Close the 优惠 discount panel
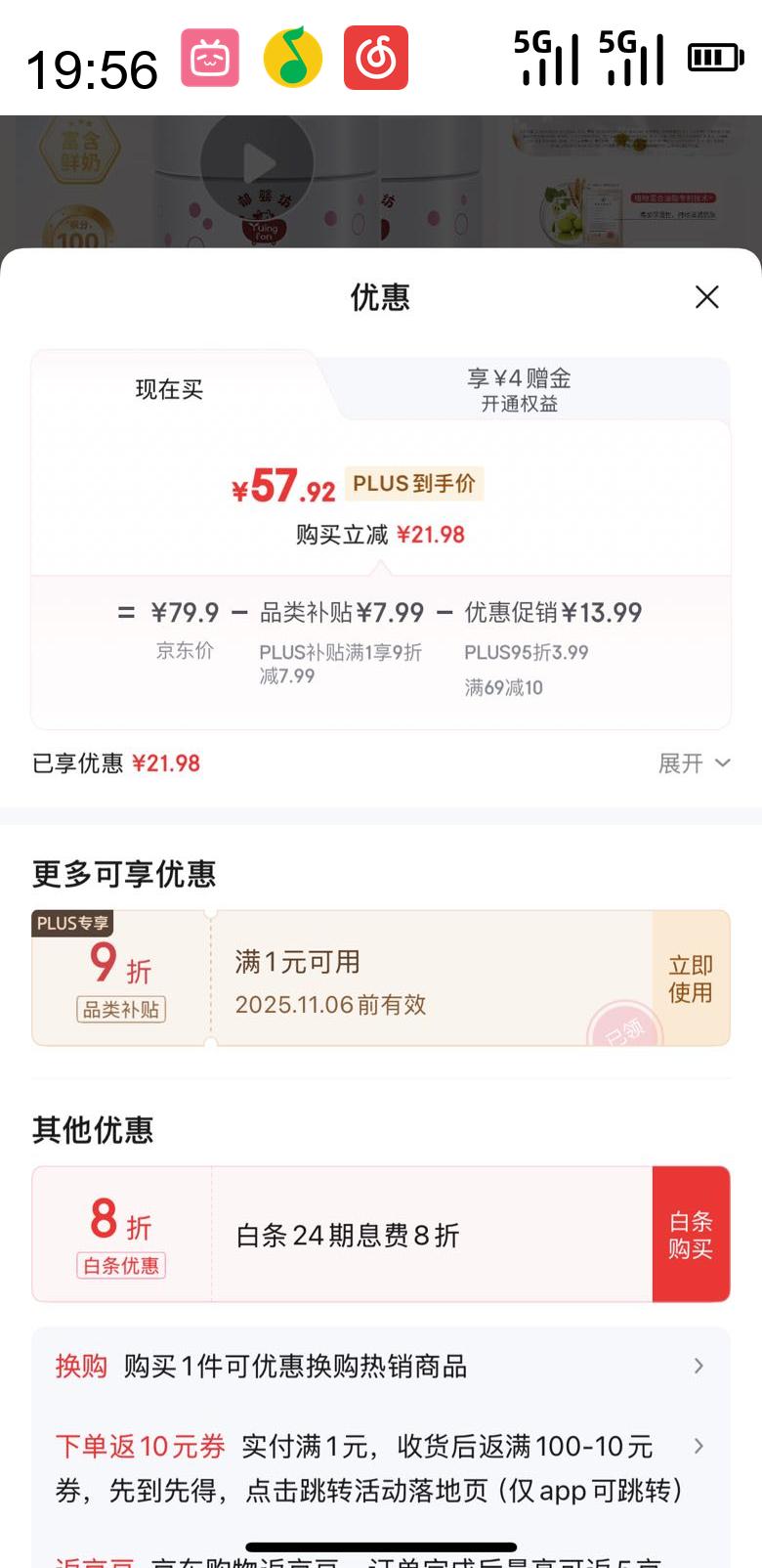Viewport: 762px width, 1568px height. coord(706,297)
